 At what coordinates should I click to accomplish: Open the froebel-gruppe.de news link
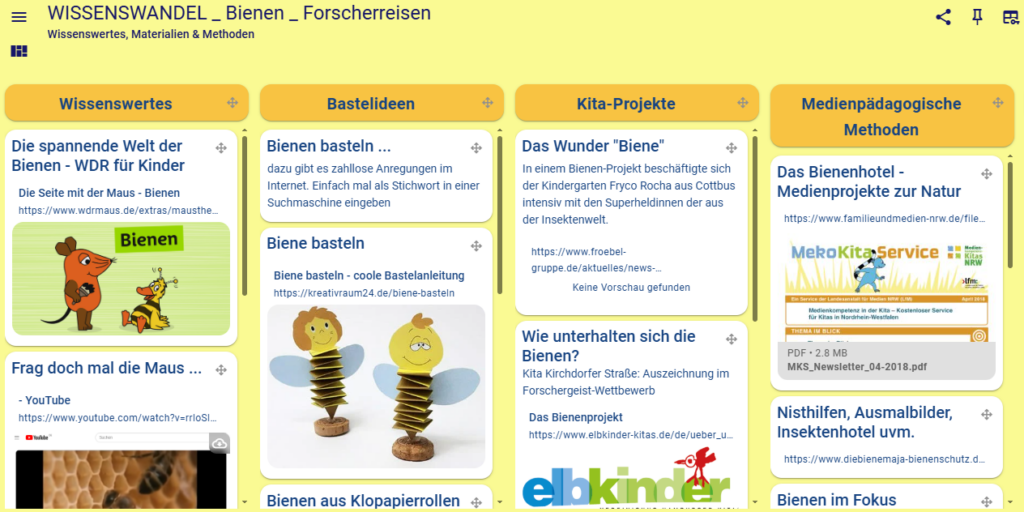click(x=596, y=259)
